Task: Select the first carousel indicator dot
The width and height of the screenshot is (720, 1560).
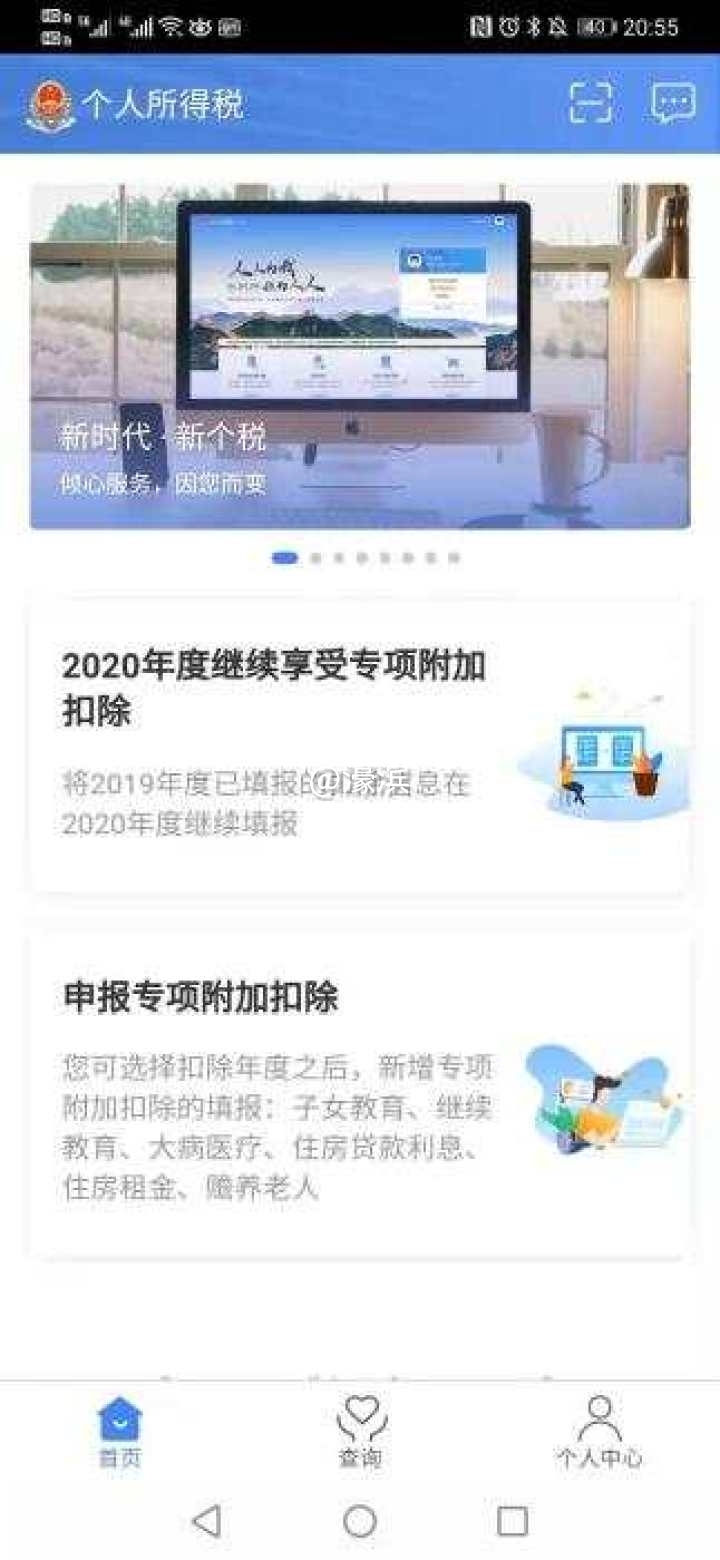Action: pyautogui.click(x=282, y=557)
